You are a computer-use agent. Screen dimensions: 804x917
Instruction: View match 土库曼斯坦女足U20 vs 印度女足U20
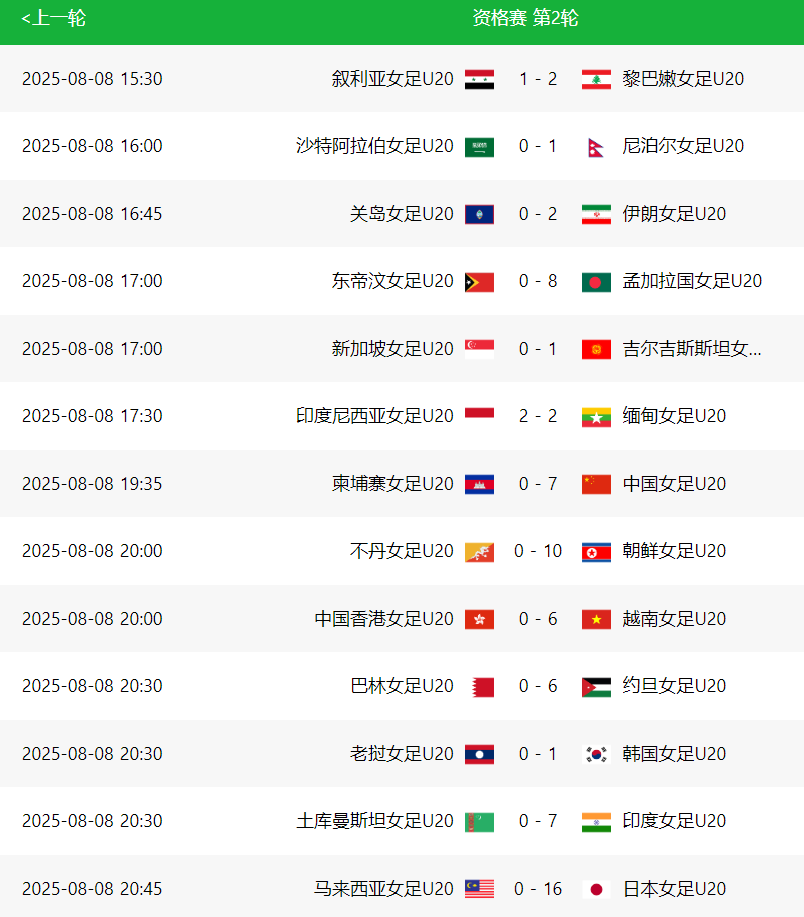pos(538,821)
